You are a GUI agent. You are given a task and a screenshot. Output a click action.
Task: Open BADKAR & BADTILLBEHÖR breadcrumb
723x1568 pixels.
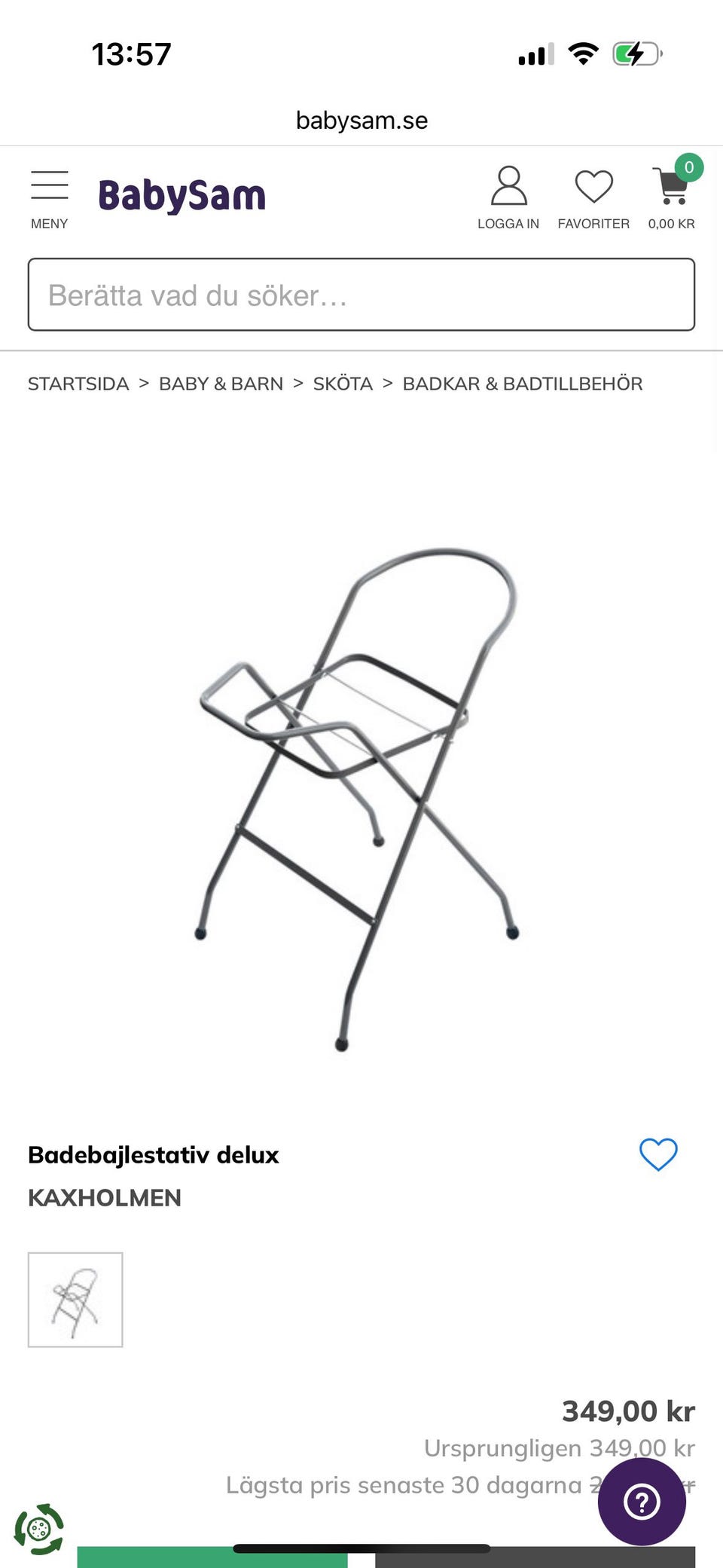[x=523, y=384]
